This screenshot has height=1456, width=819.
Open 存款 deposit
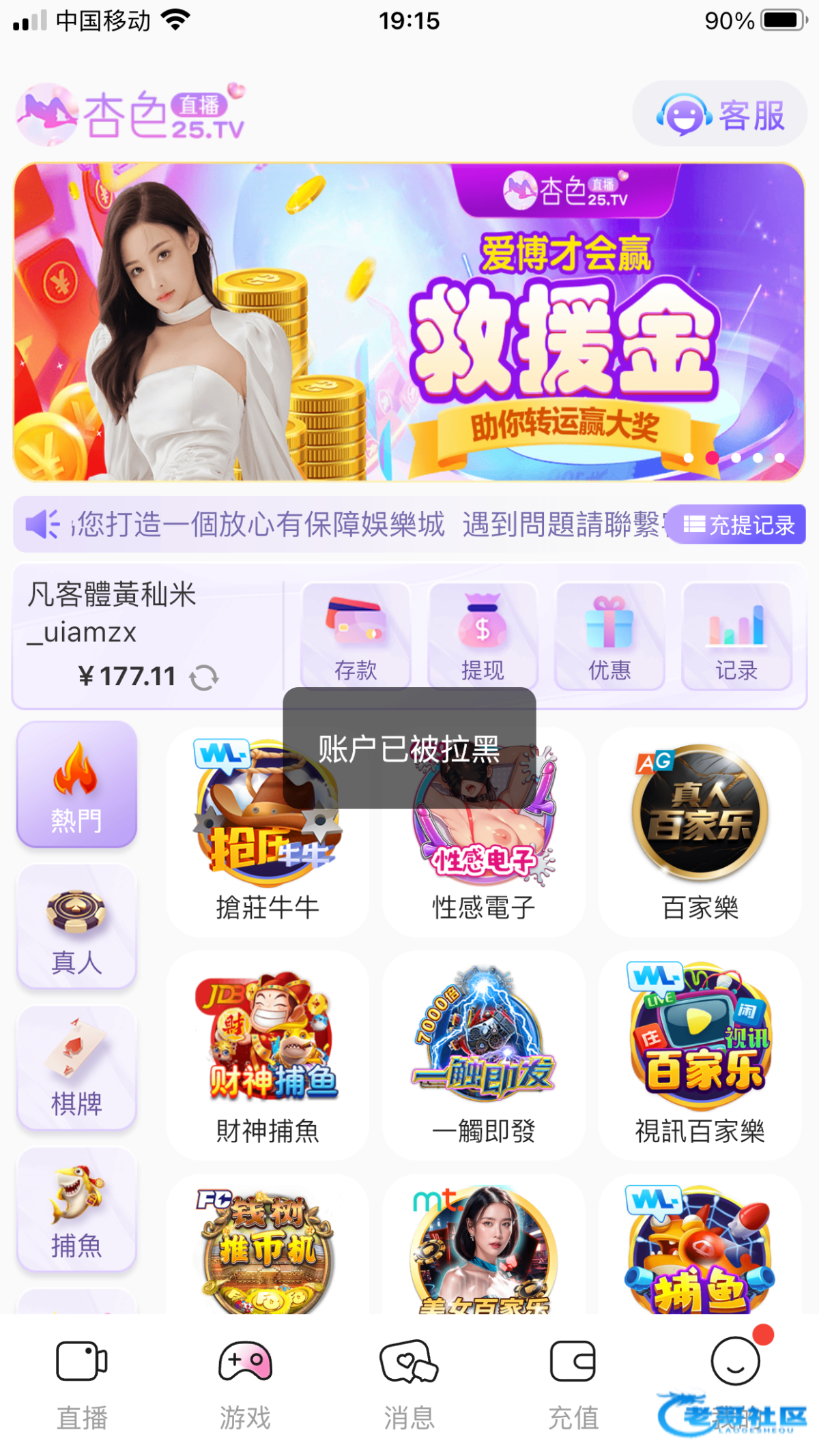(356, 636)
